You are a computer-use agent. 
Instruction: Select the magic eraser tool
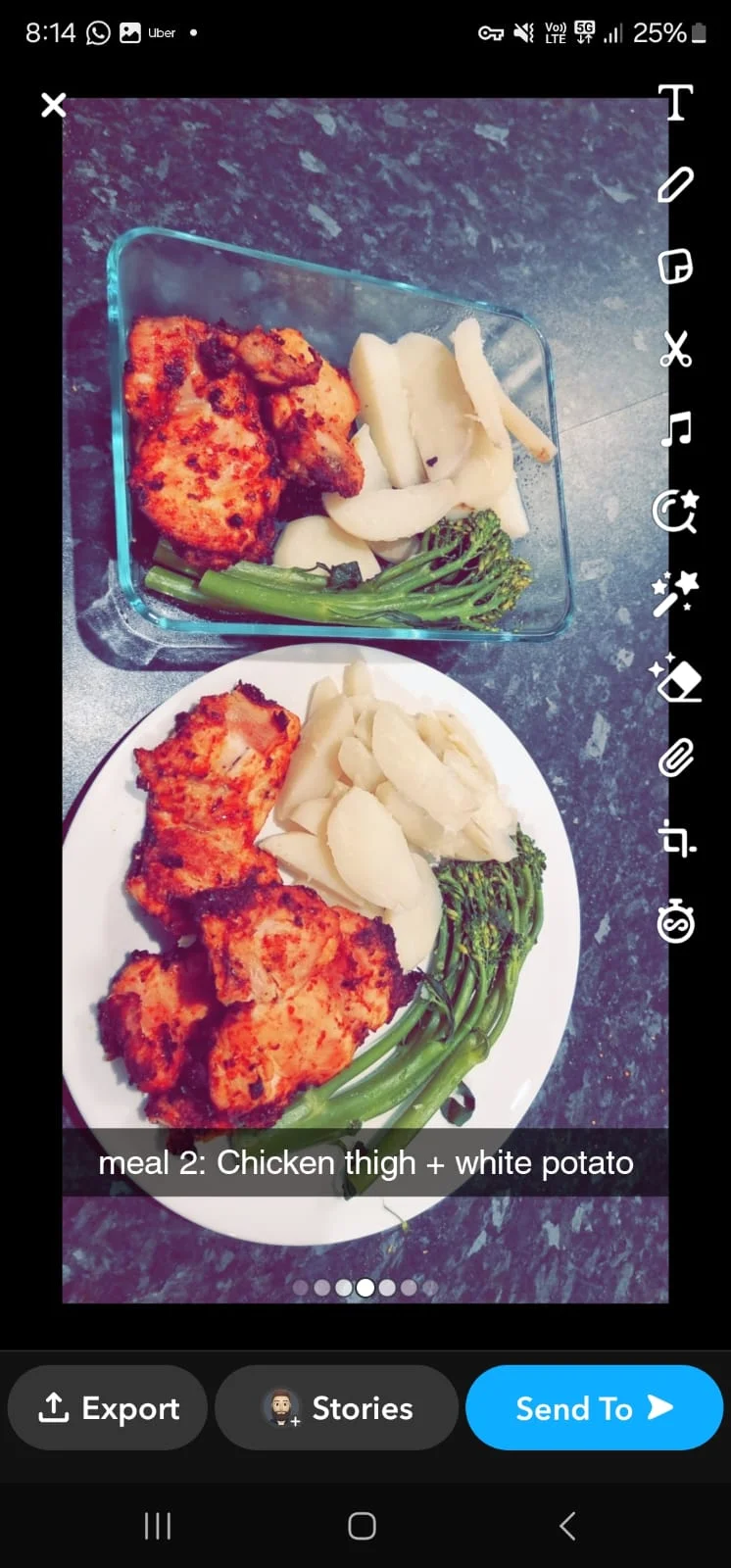[x=675, y=677]
